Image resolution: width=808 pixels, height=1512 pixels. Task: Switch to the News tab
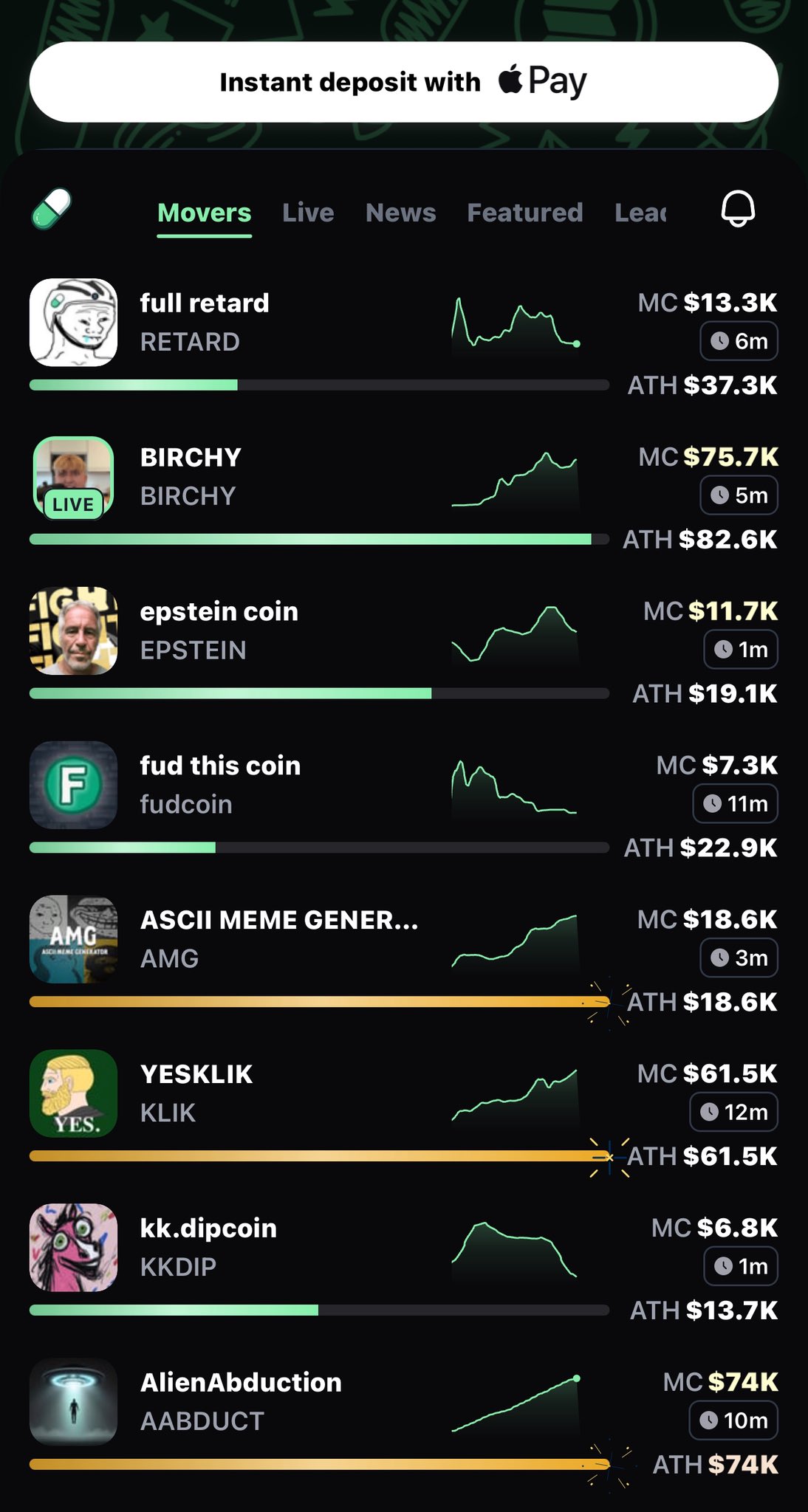[400, 213]
